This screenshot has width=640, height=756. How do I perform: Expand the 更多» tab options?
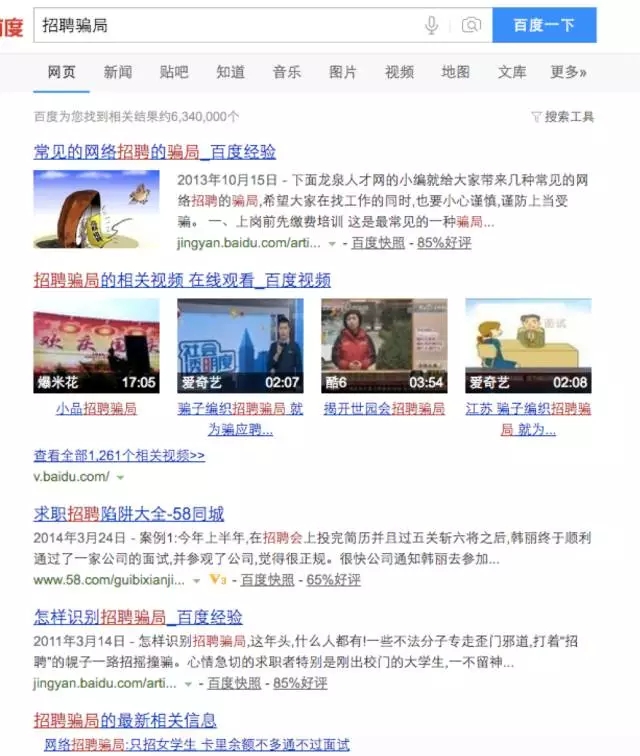(x=568, y=72)
